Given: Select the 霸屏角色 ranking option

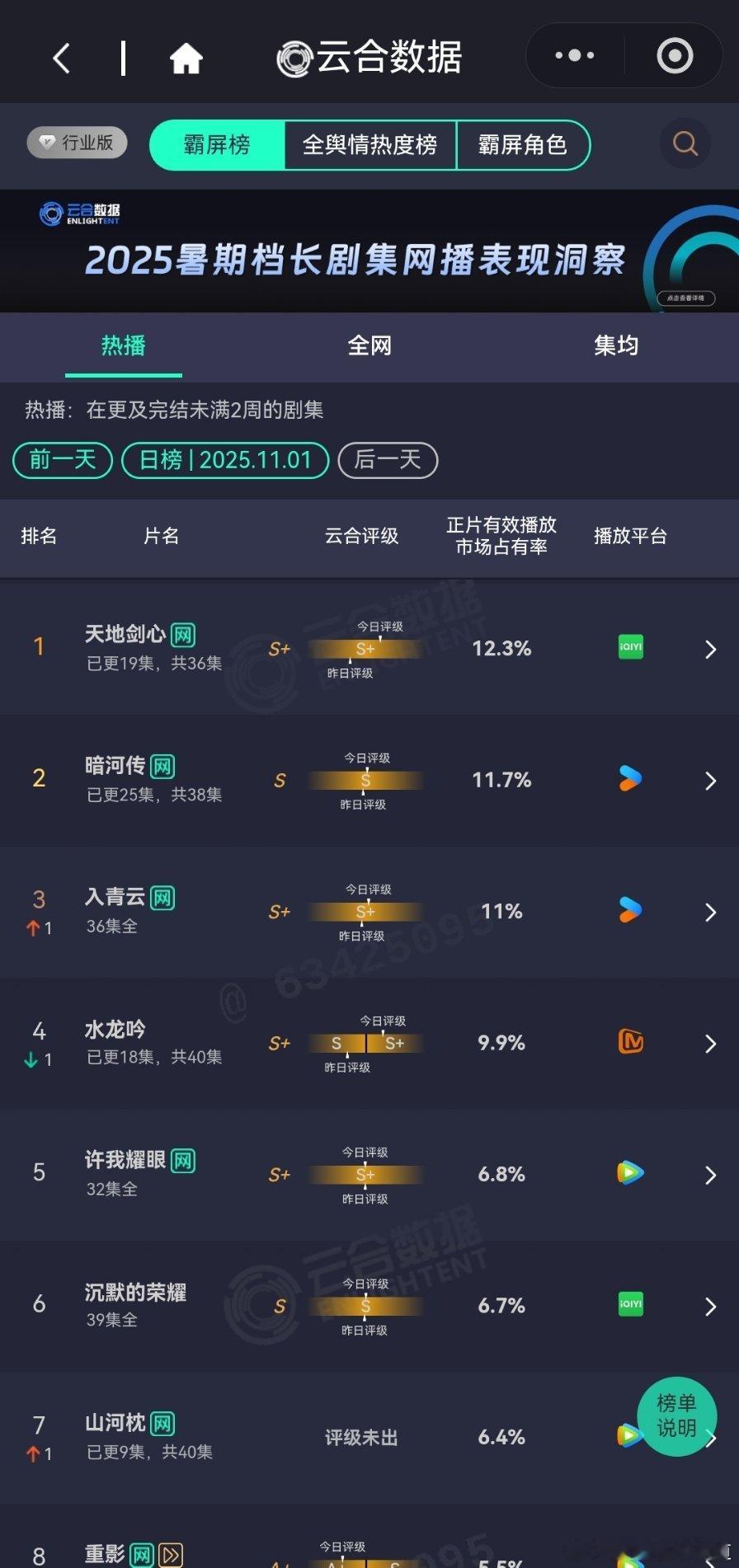Looking at the screenshot, I should (x=525, y=145).
